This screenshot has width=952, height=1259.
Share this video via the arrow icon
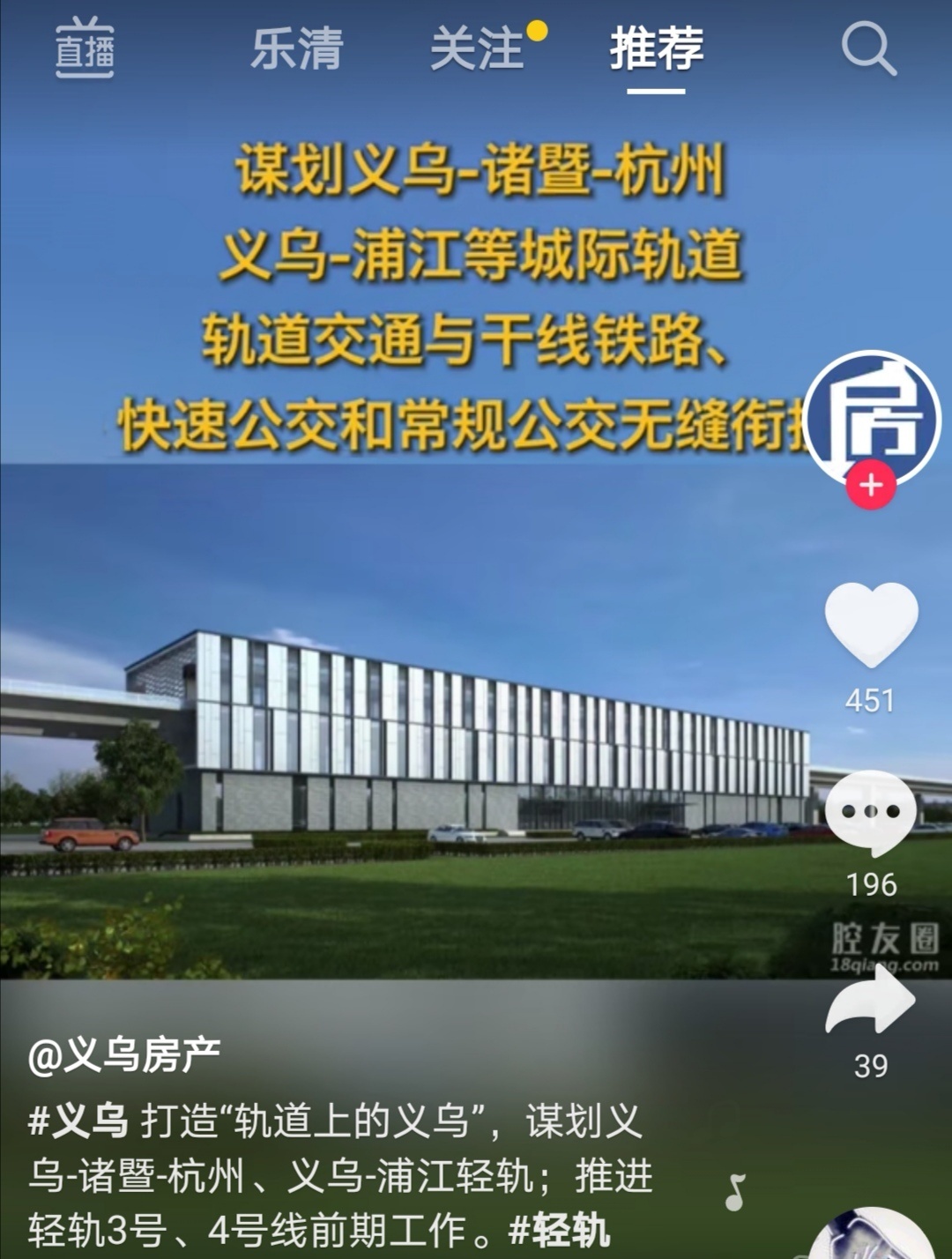click(871, 1002)
